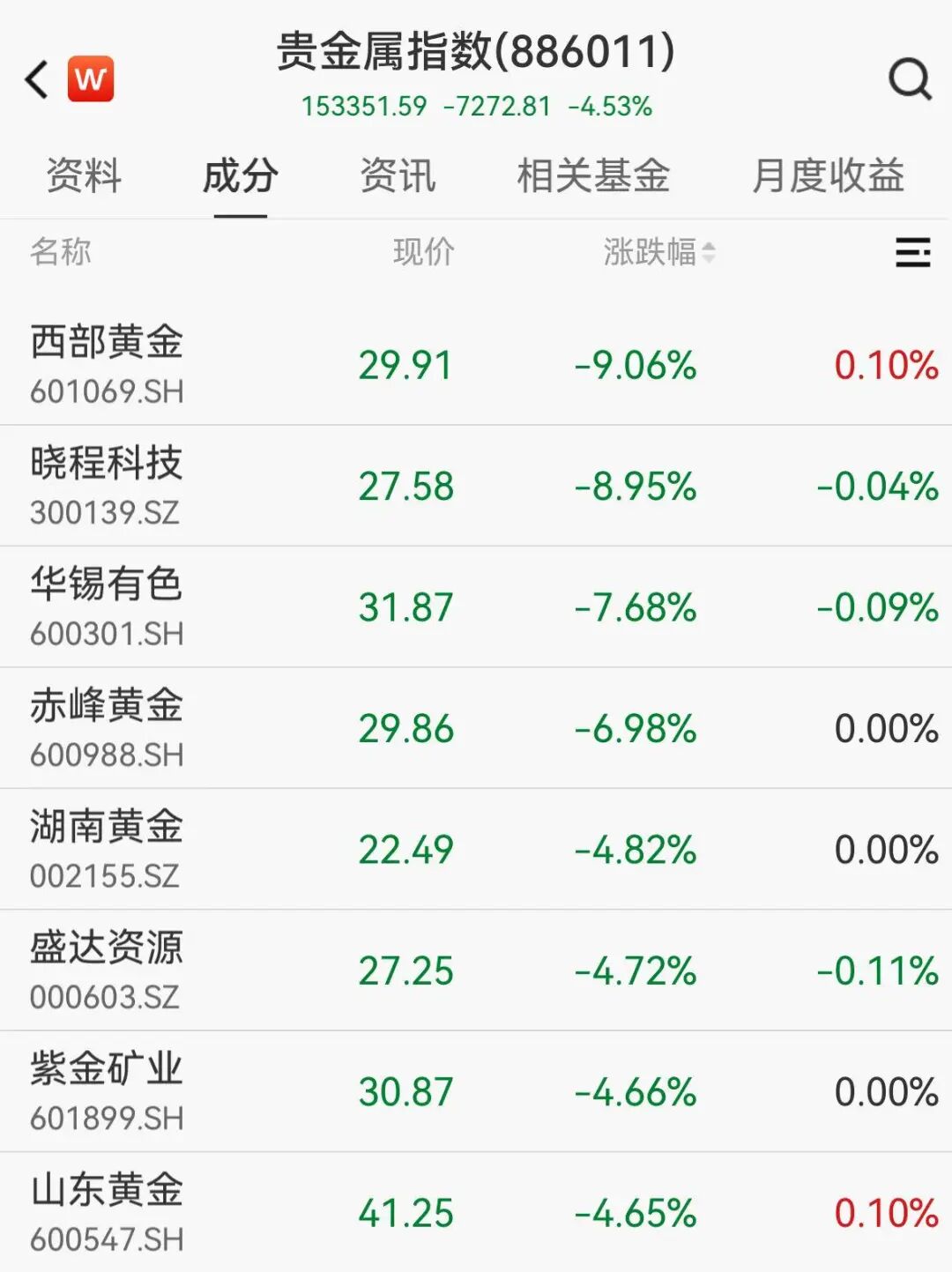The width and height of the screenshot is (952, 1272).
Task: Select the 成分 tab
Action: (x=241, y=175)
